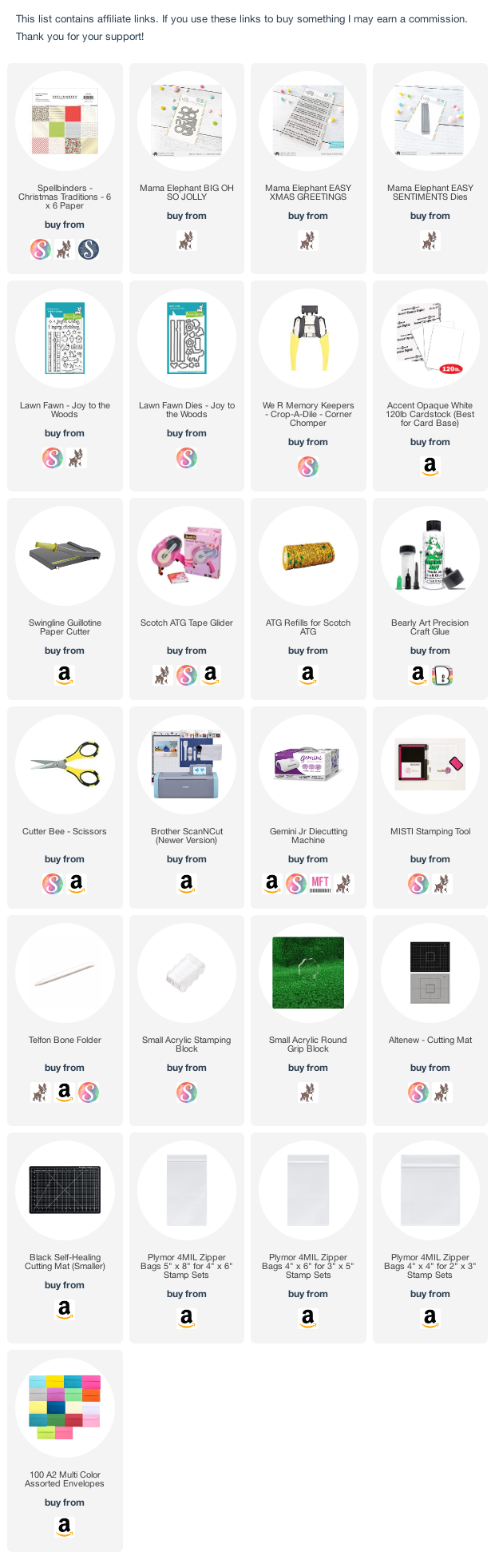Screen dimensions: 495x1568
Task: Tap the Amazon icon under Teflon Bone Folder
Action: [x=65, y=1092]
